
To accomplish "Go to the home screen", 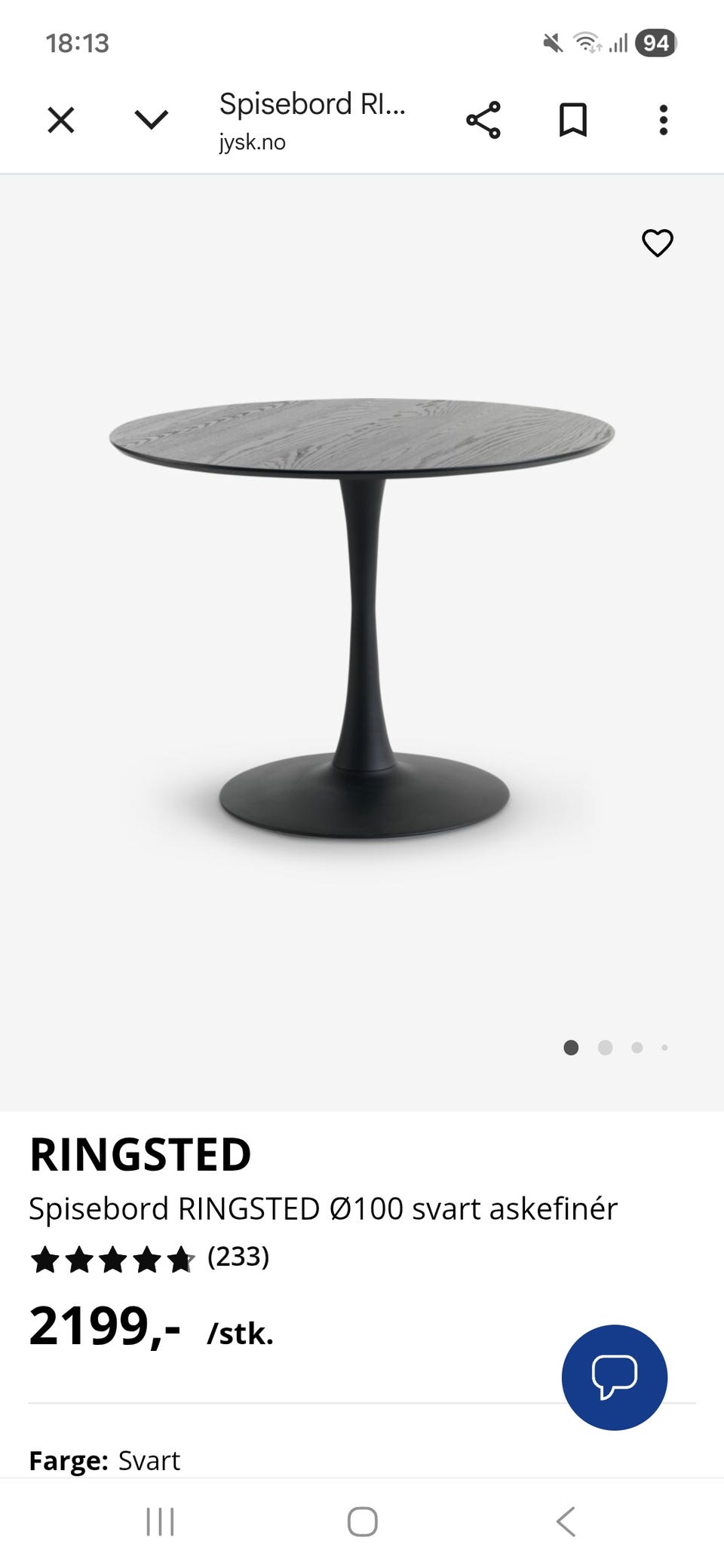I will point(362,1521).
